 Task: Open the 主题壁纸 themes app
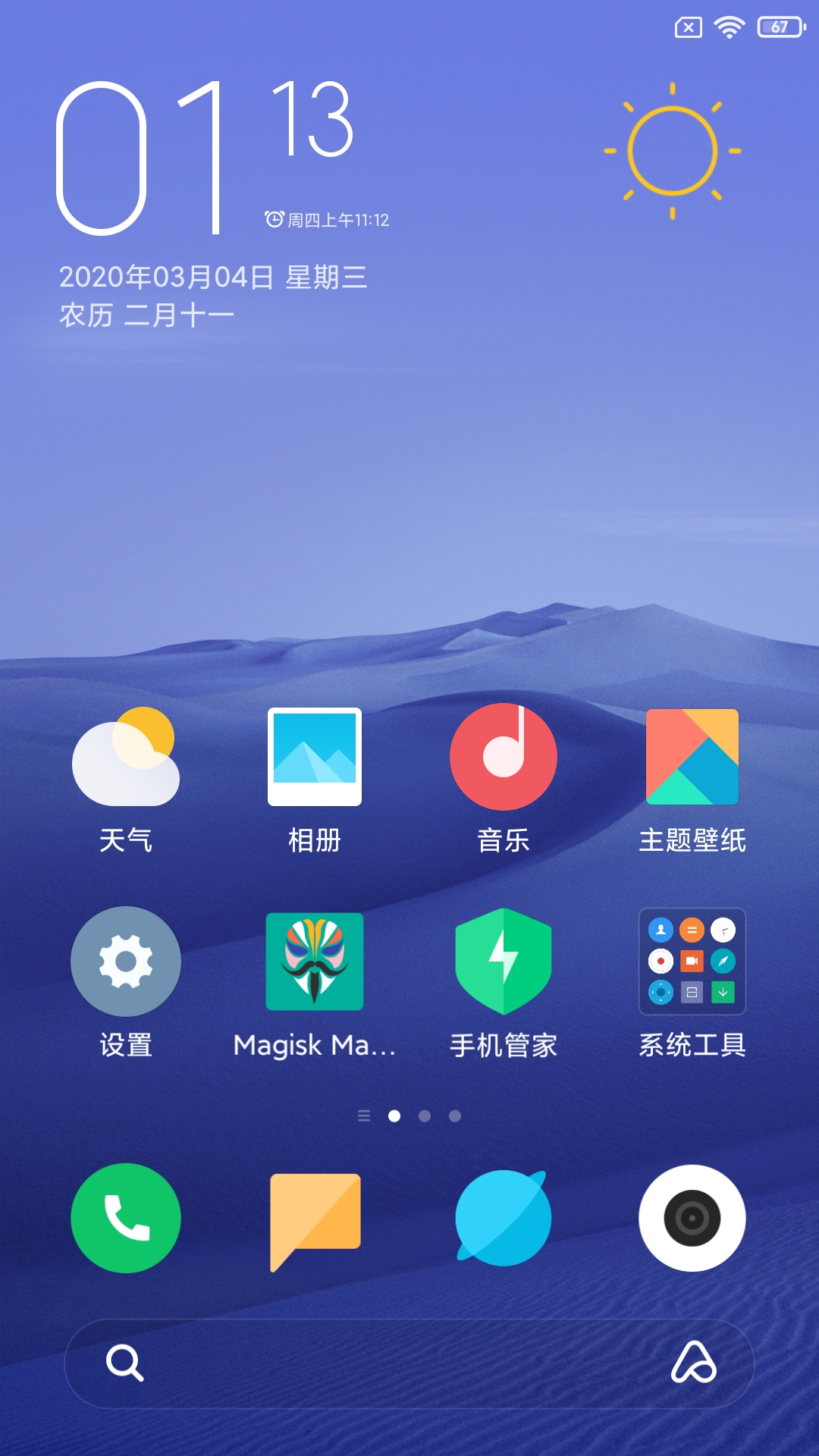[692, 758]
